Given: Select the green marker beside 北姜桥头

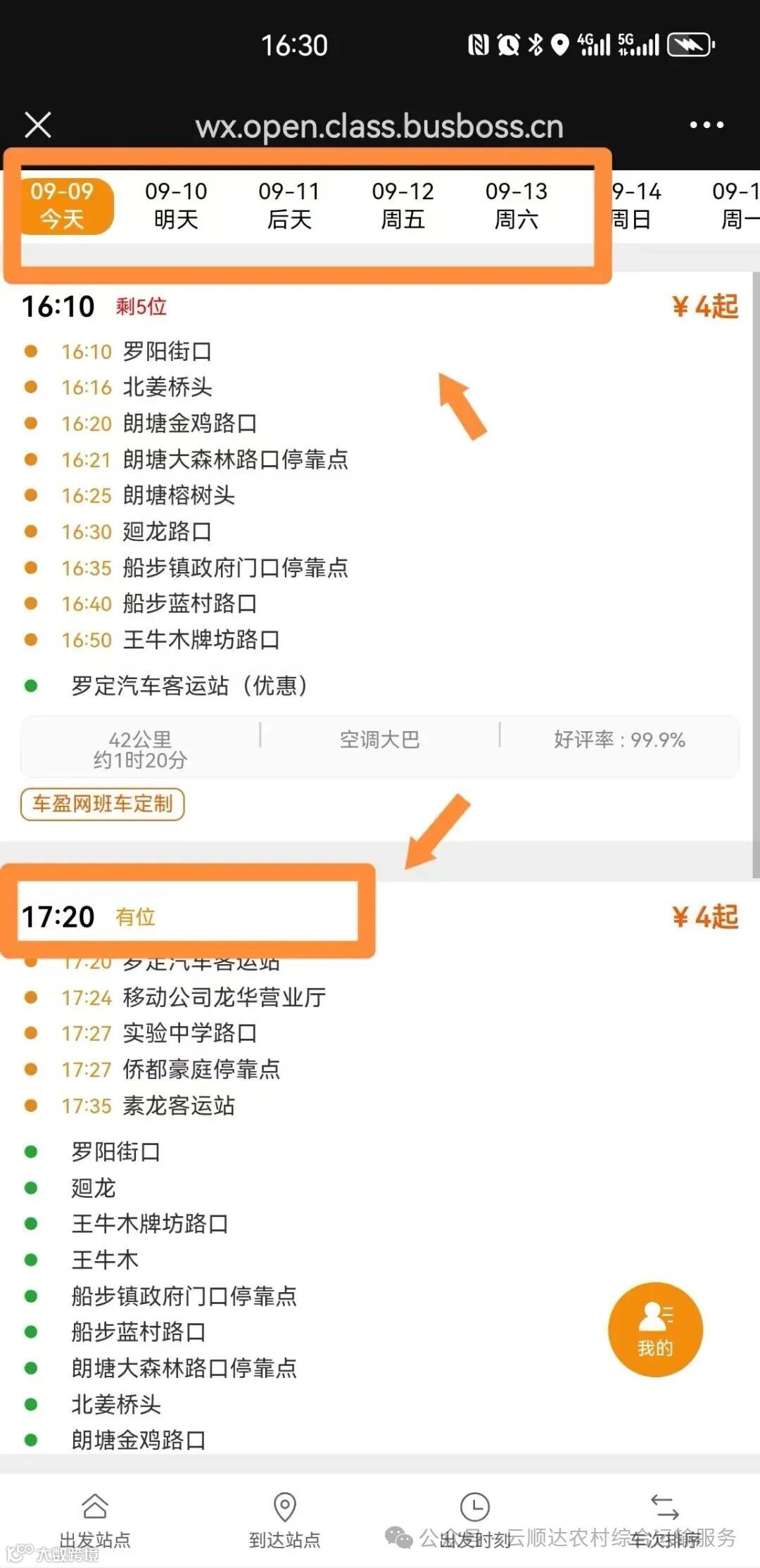Looking at the screenshot, I should pyautogui.click(x=30, y=1405).
